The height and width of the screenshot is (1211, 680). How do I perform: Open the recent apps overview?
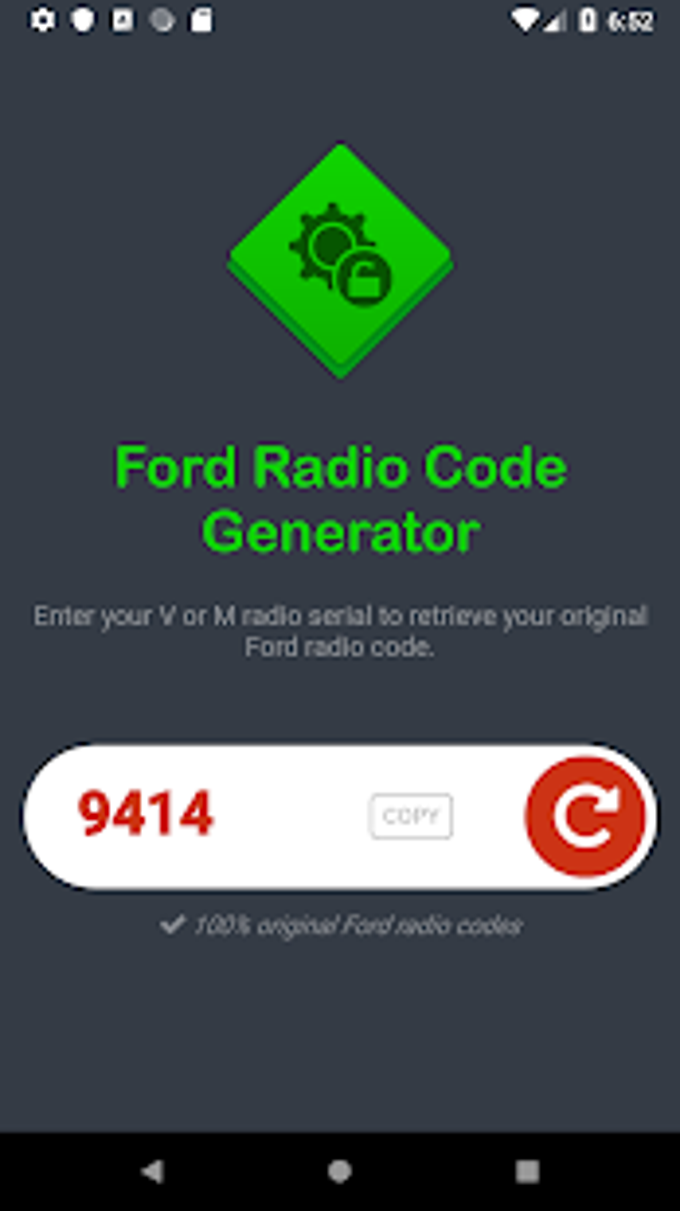click(x=527, y=1171)
